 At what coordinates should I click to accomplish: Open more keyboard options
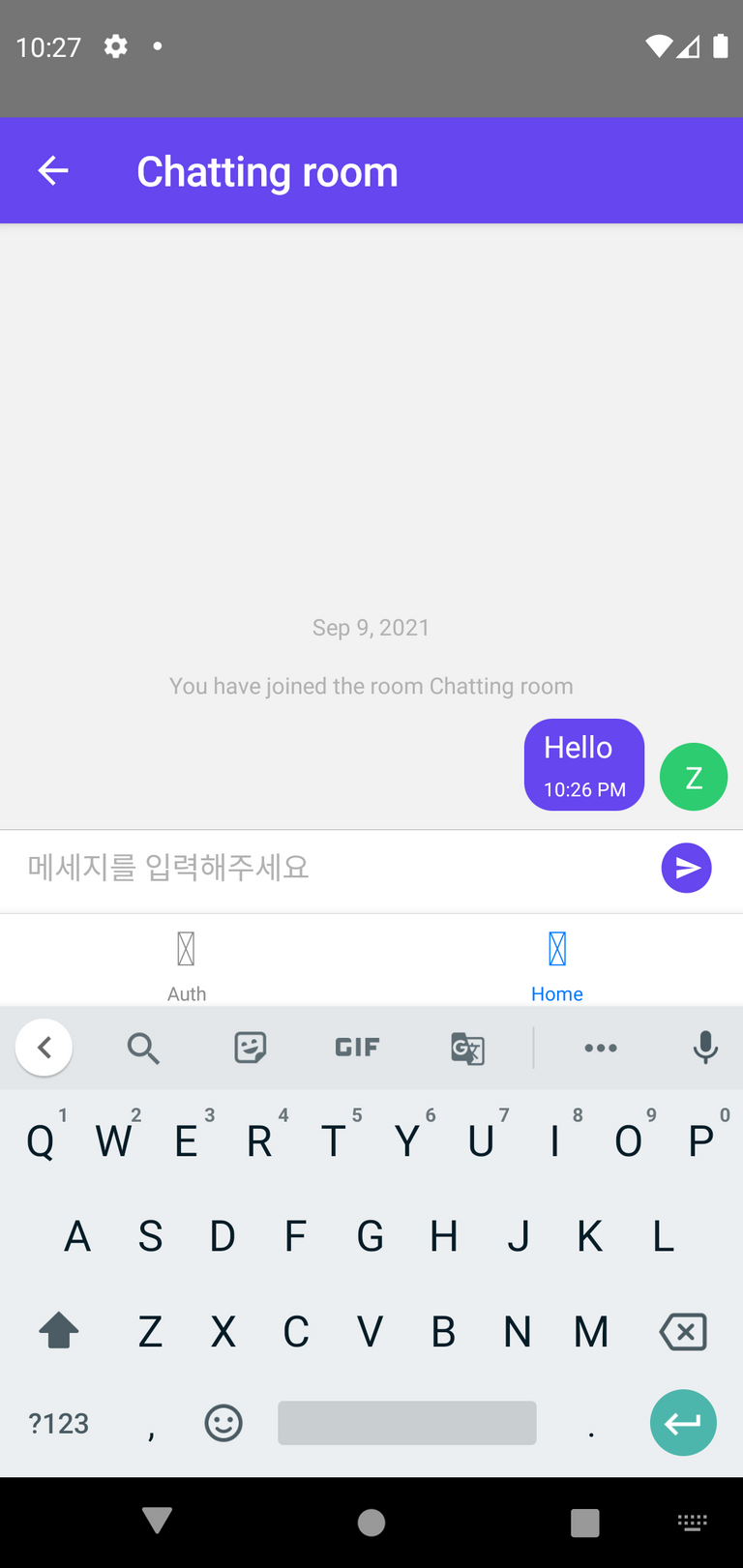[600, 1048]
